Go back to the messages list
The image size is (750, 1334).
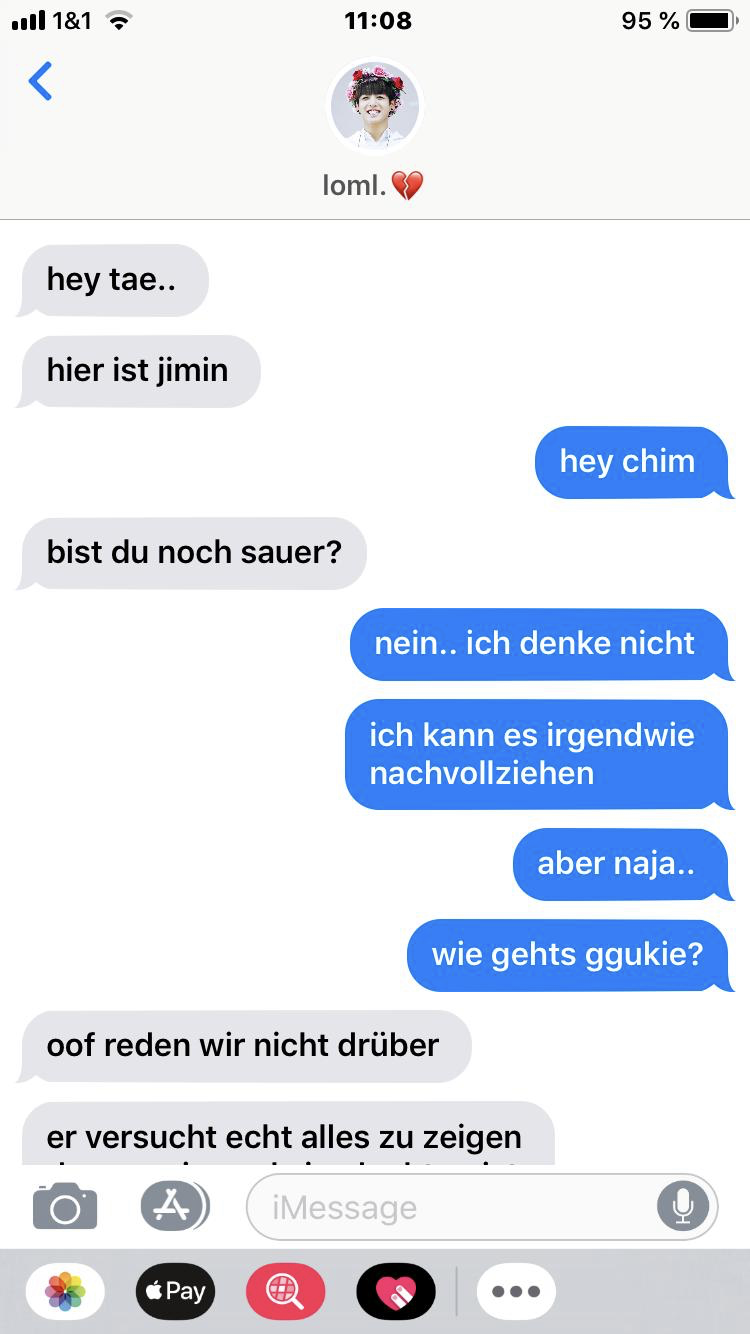coord(40,82)
